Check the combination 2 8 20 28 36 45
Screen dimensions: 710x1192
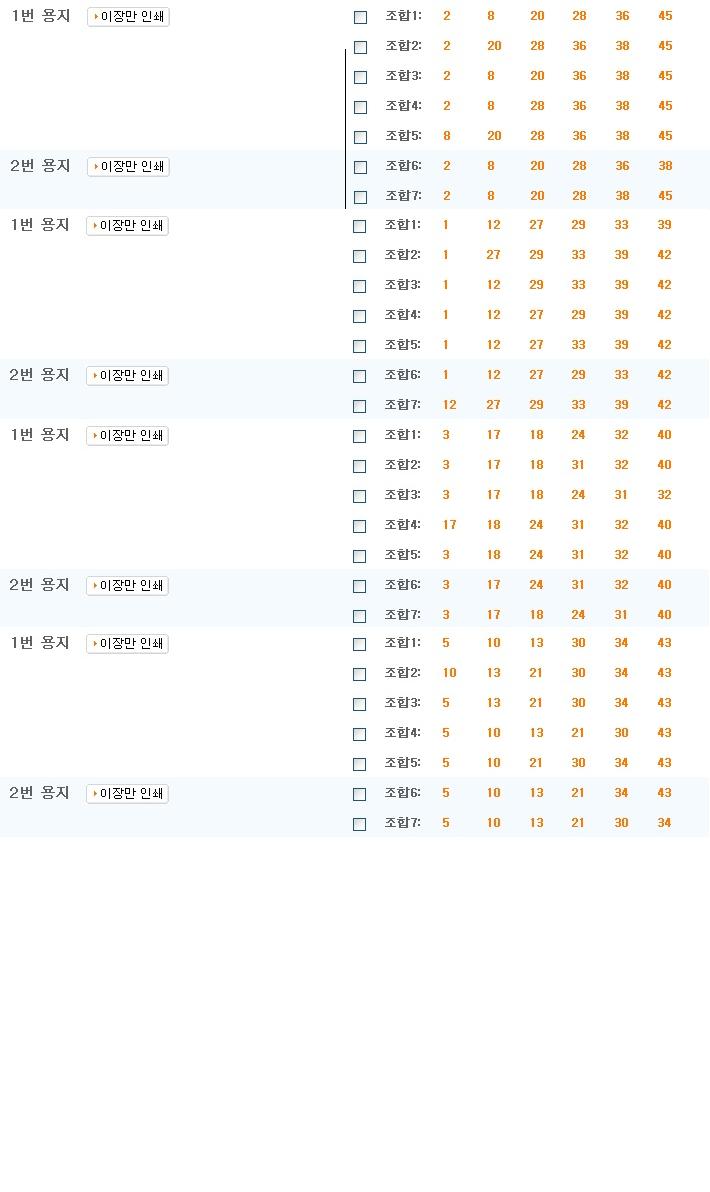click(360, 17)
